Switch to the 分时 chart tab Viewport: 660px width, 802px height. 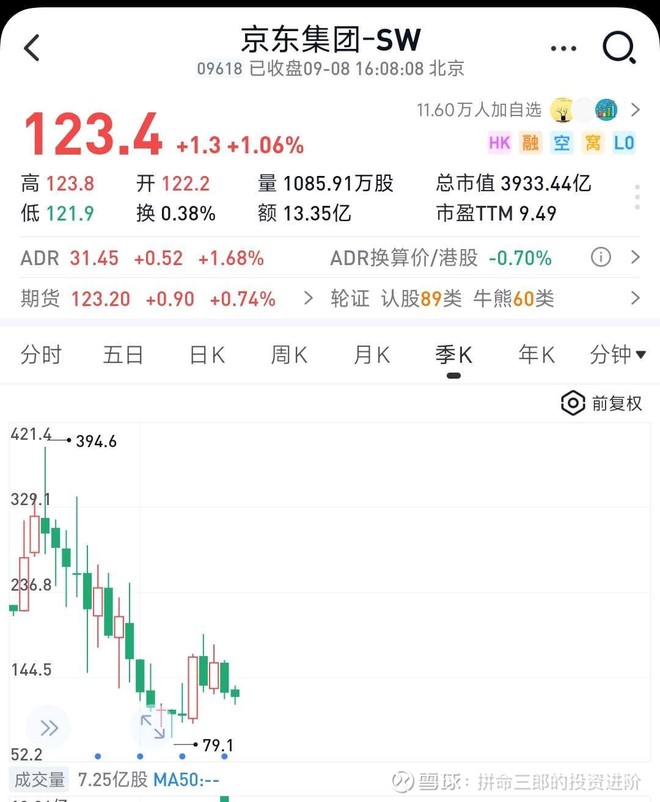pos(41,355)
